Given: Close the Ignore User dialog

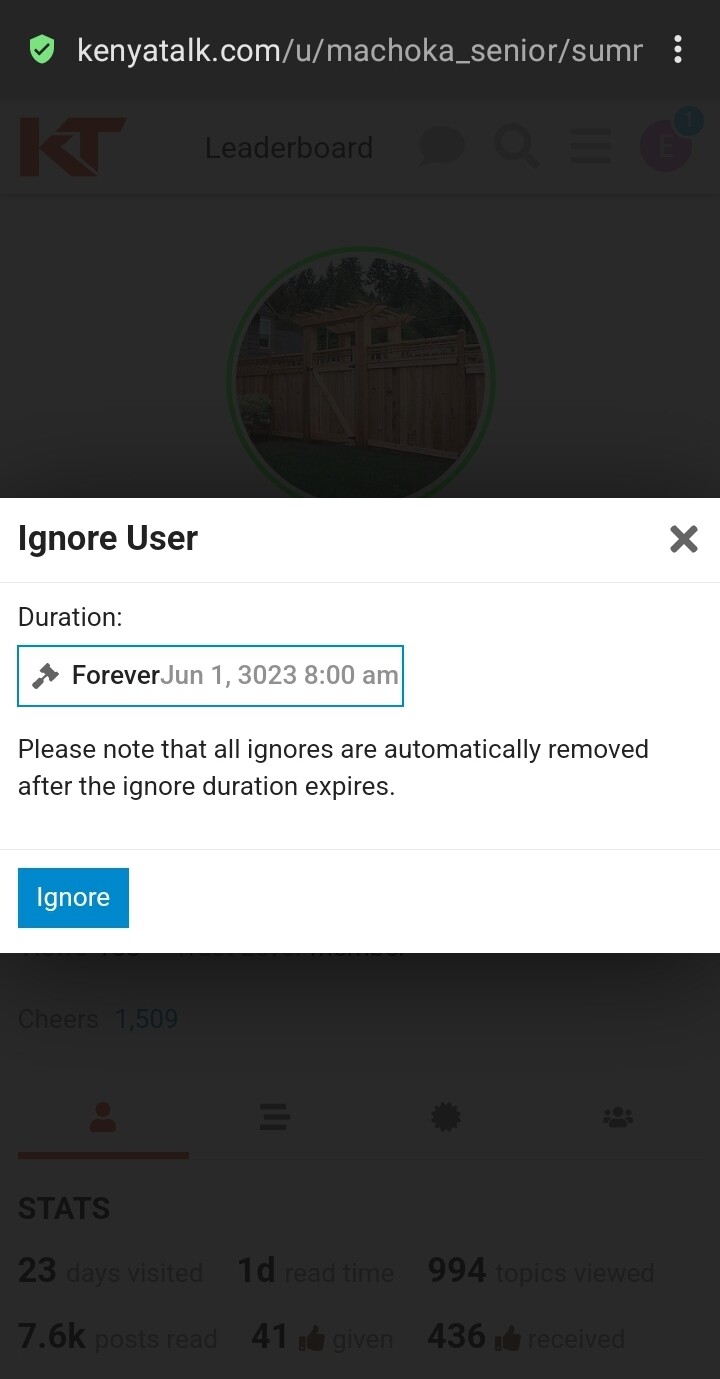Looking at the screenshot, I should click(684, 539).
